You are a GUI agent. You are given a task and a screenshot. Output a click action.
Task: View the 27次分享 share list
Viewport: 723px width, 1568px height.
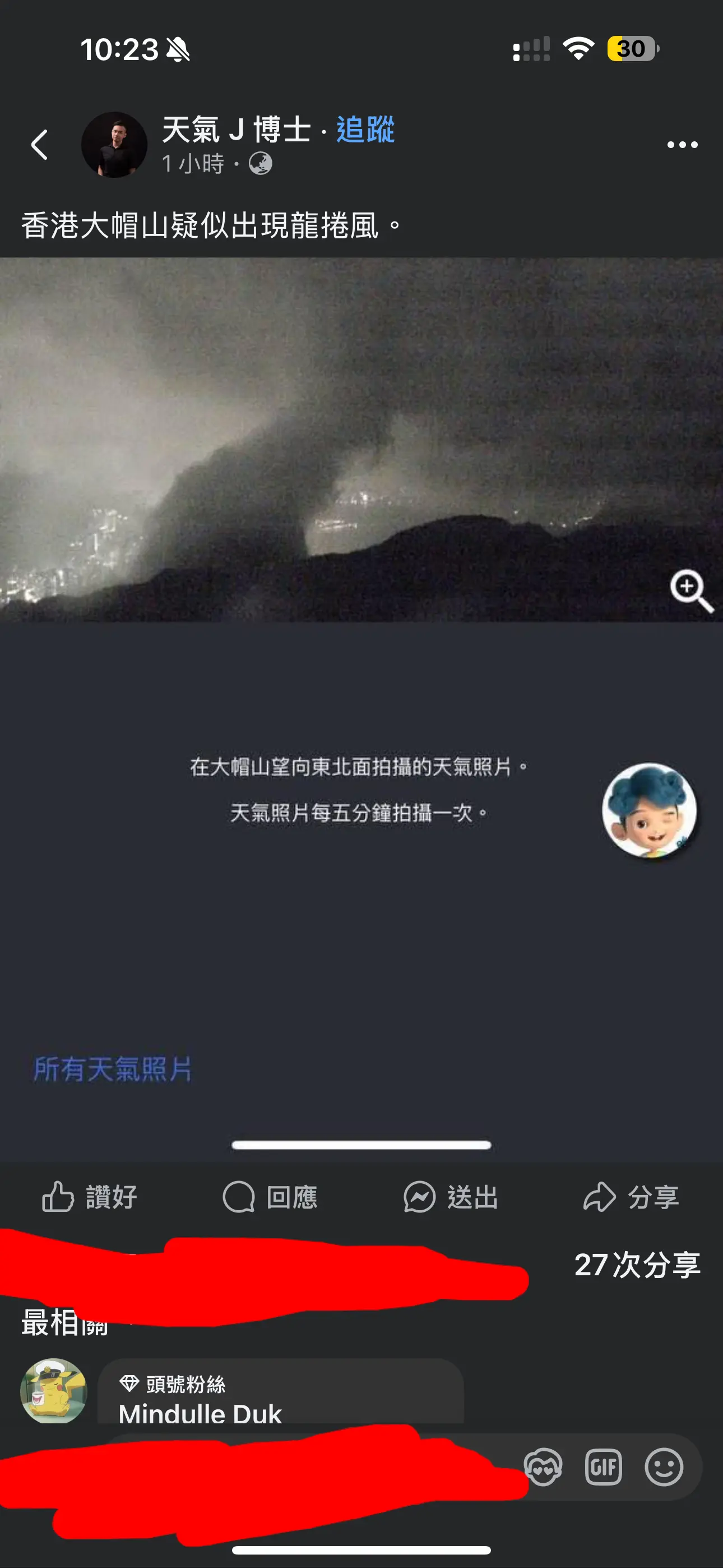[637, 1266]
